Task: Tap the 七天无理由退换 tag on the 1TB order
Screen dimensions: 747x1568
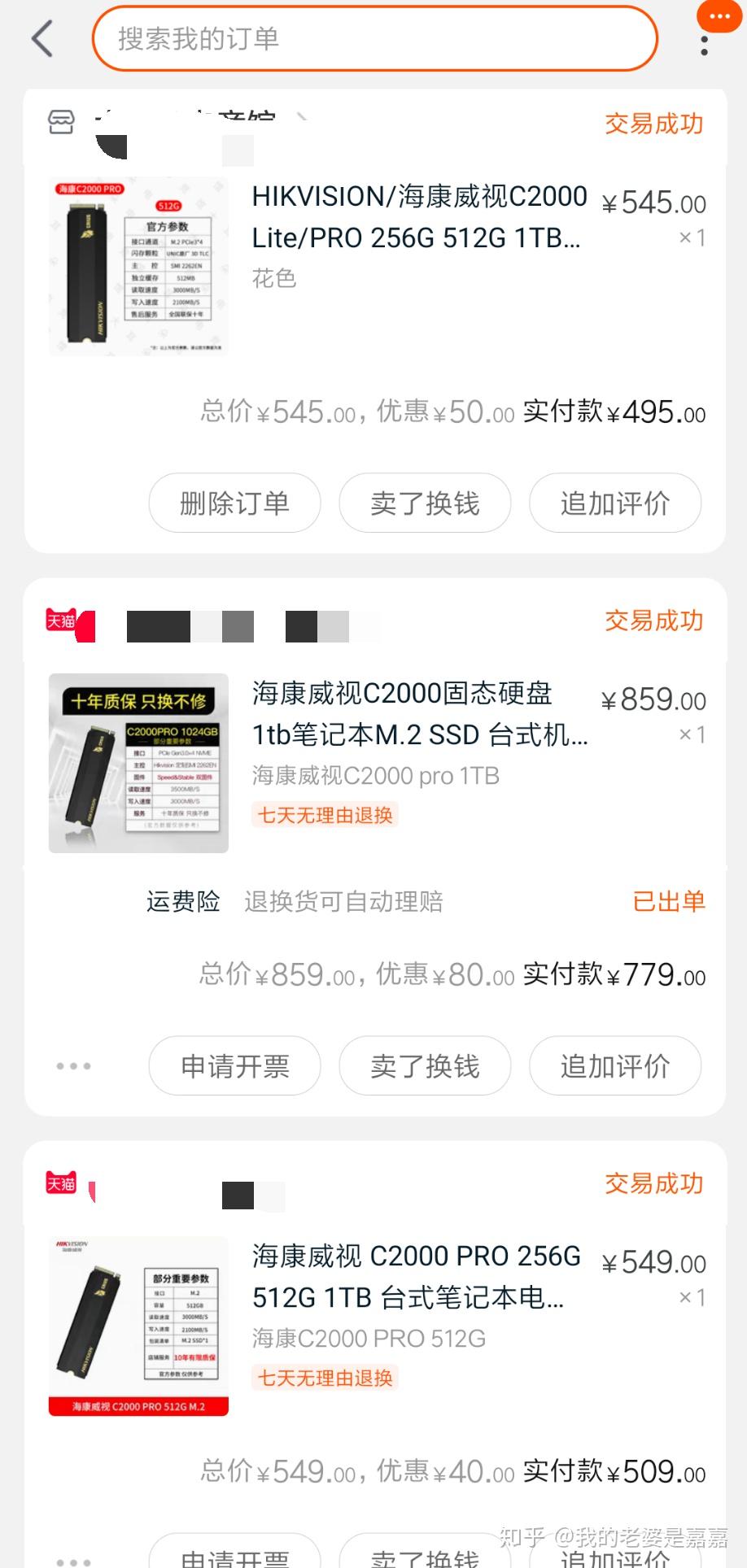Action: pos(323,815)
